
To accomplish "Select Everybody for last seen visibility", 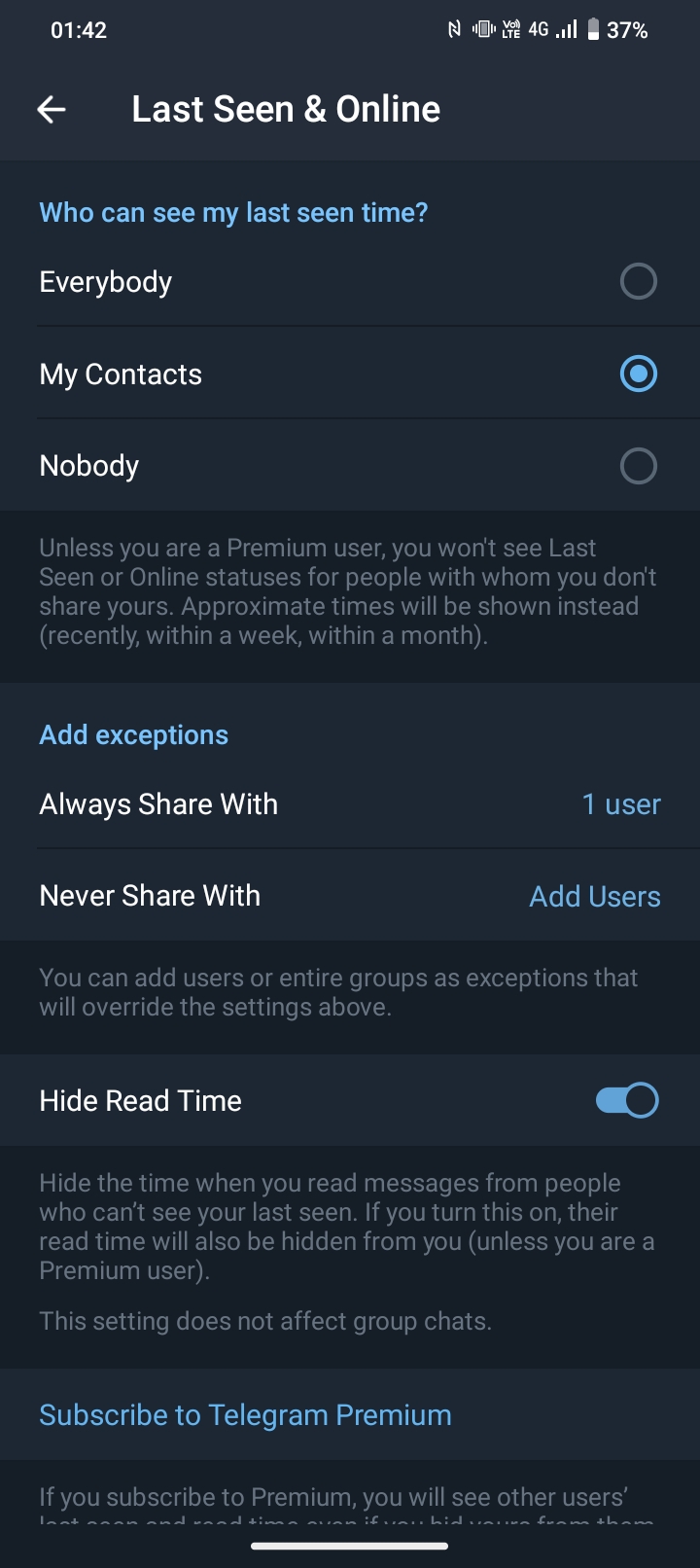I will (638, 282).
